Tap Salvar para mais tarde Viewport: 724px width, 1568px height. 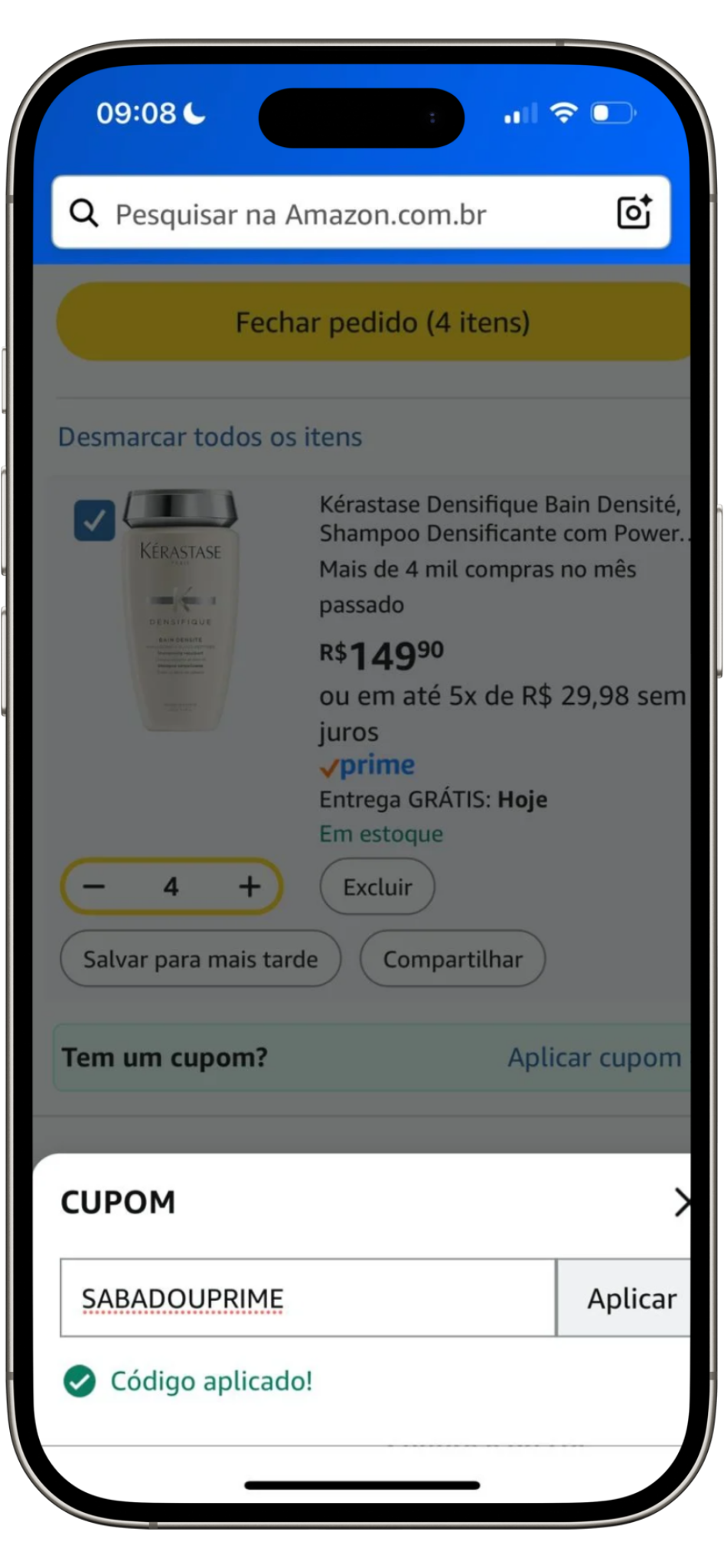[x=201, y=959]
